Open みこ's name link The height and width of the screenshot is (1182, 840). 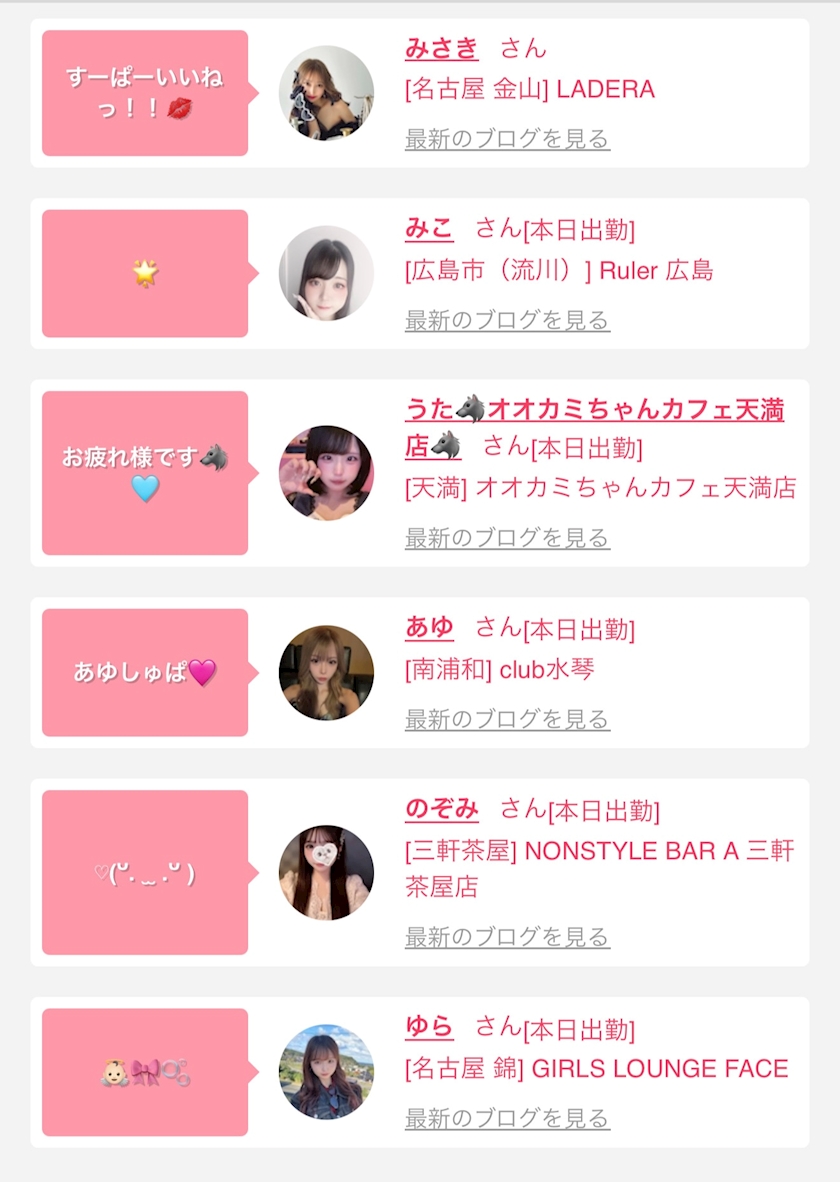coord(429,229)
